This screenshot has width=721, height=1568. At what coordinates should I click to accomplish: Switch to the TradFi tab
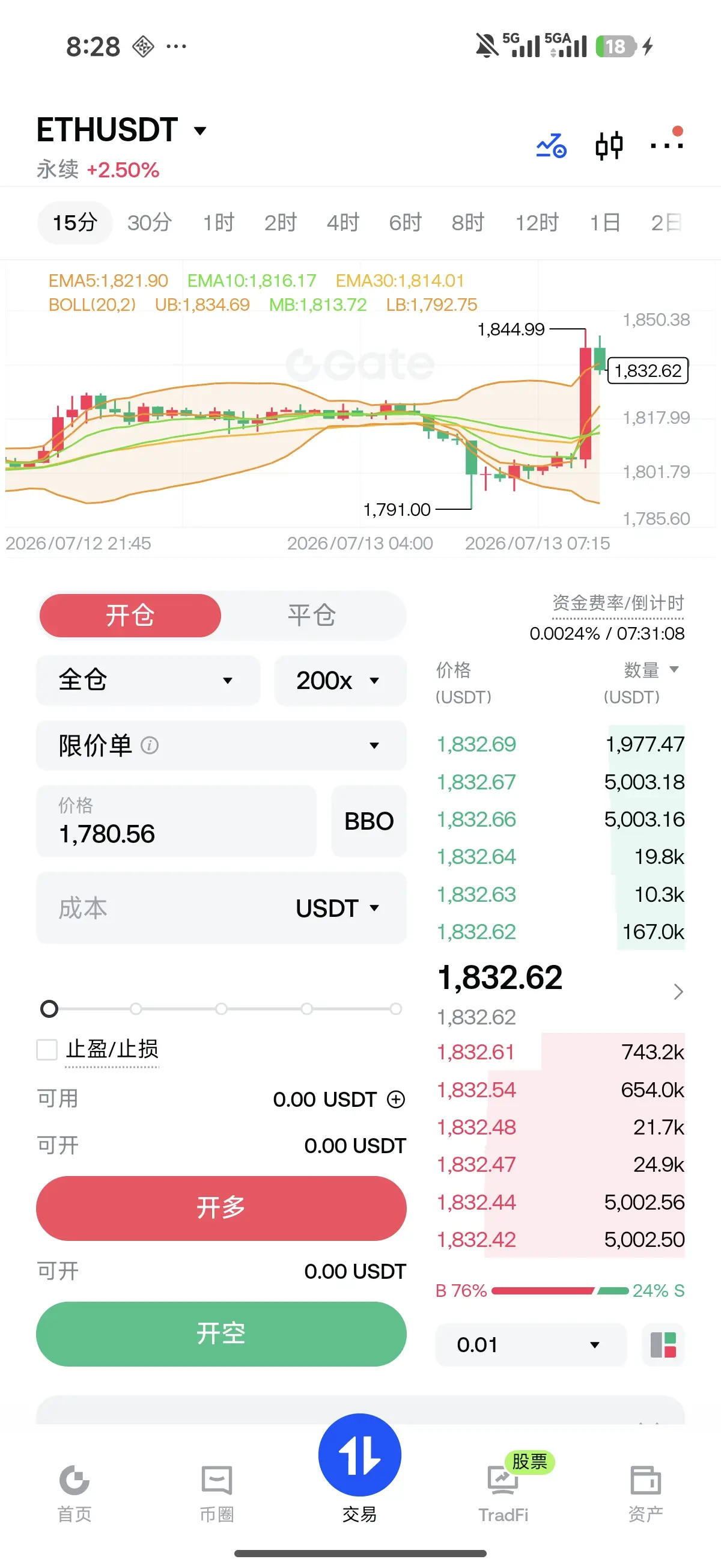[503, 1493]
